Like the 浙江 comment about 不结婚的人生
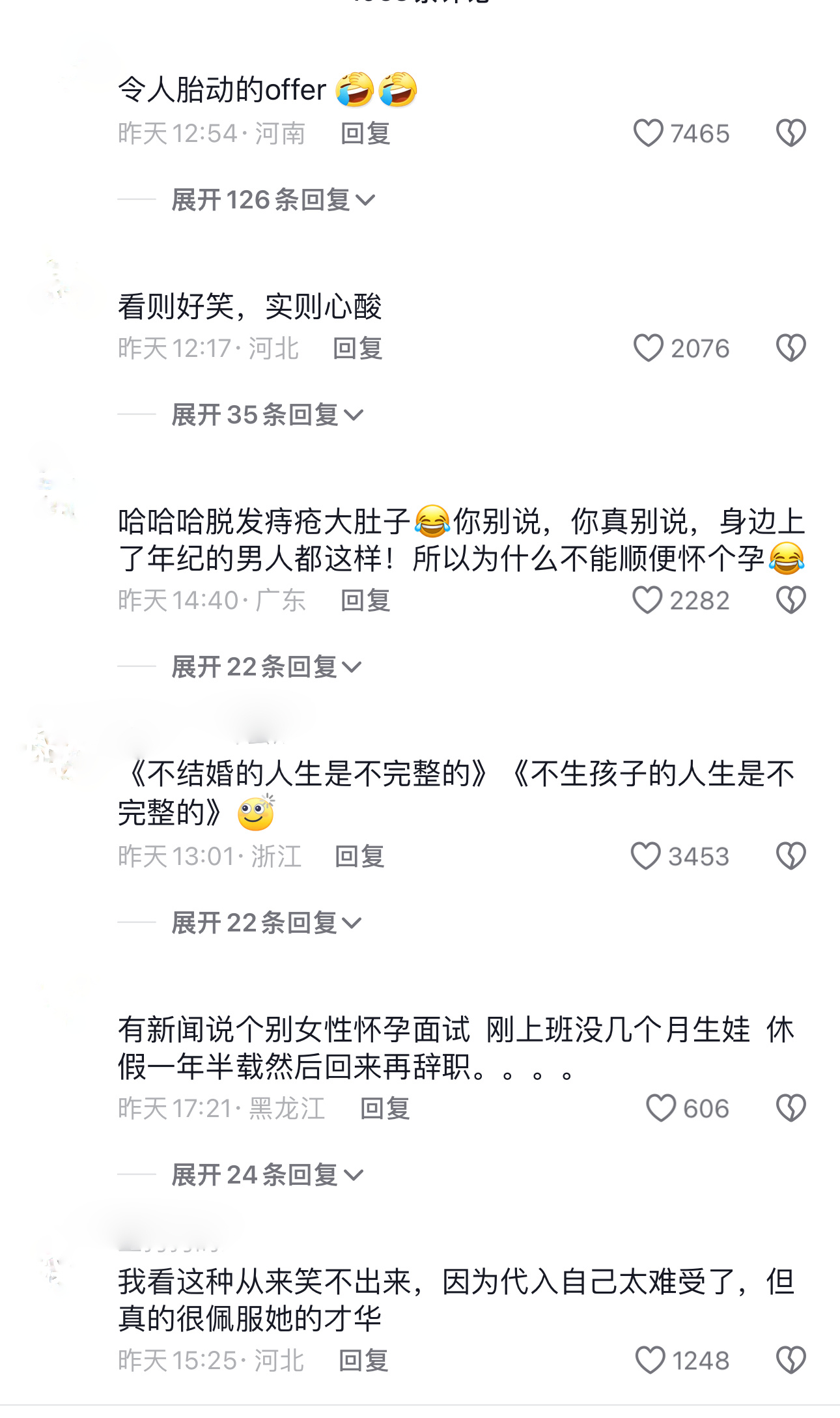Viewport: 840px width, 1418px height. coord(646,856)
